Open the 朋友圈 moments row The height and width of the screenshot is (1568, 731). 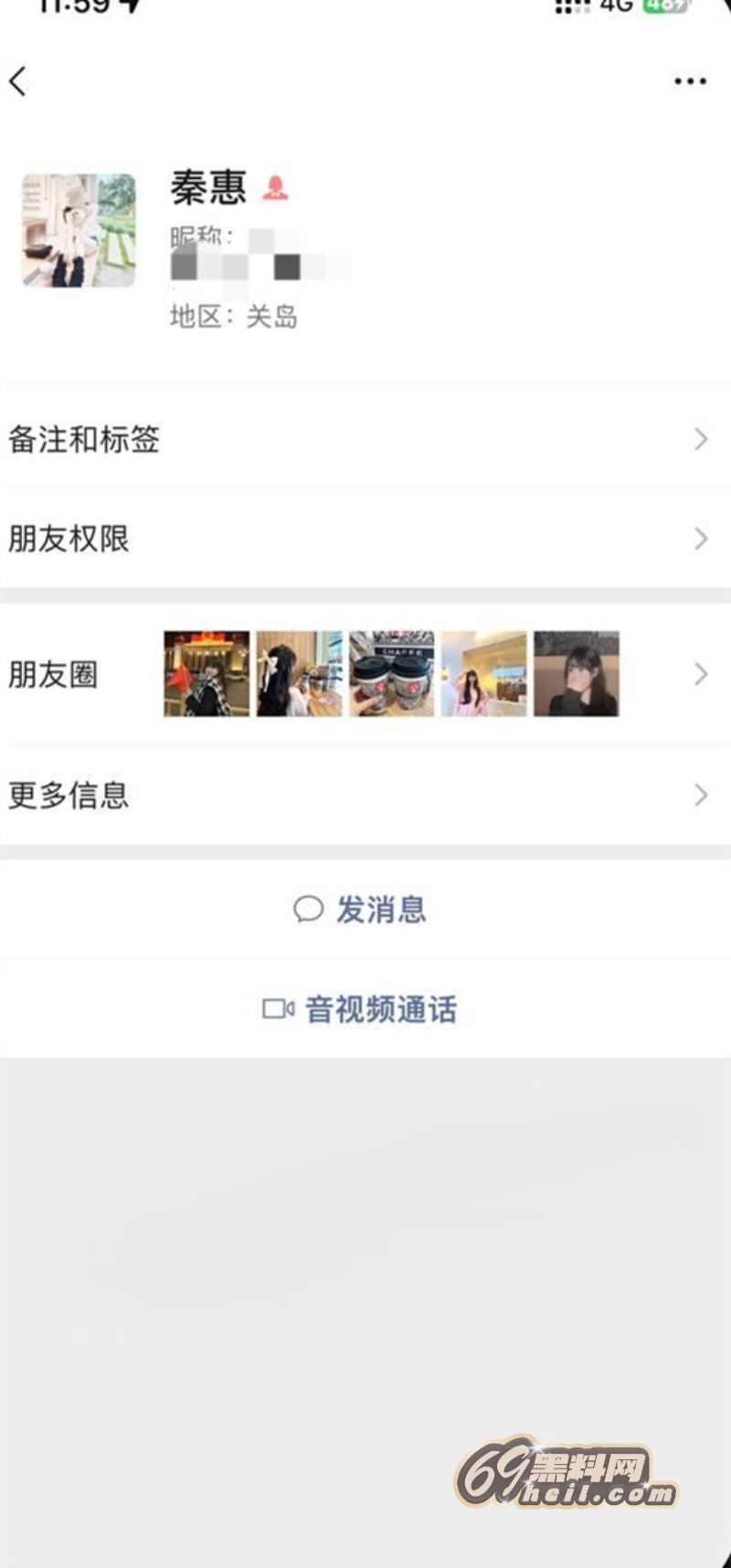click(x=365, y=674)
